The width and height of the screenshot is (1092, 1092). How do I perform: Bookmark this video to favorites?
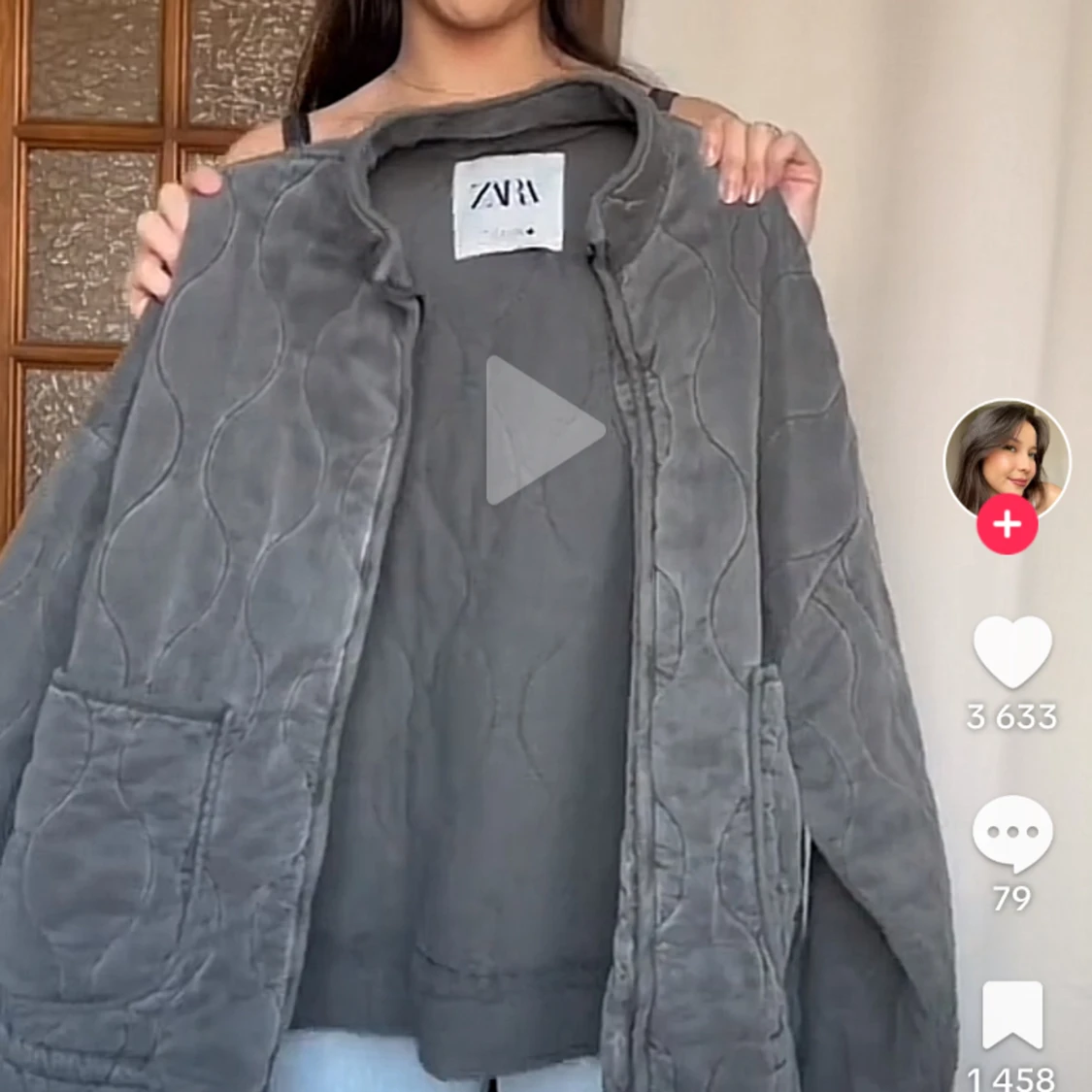1011,1014
